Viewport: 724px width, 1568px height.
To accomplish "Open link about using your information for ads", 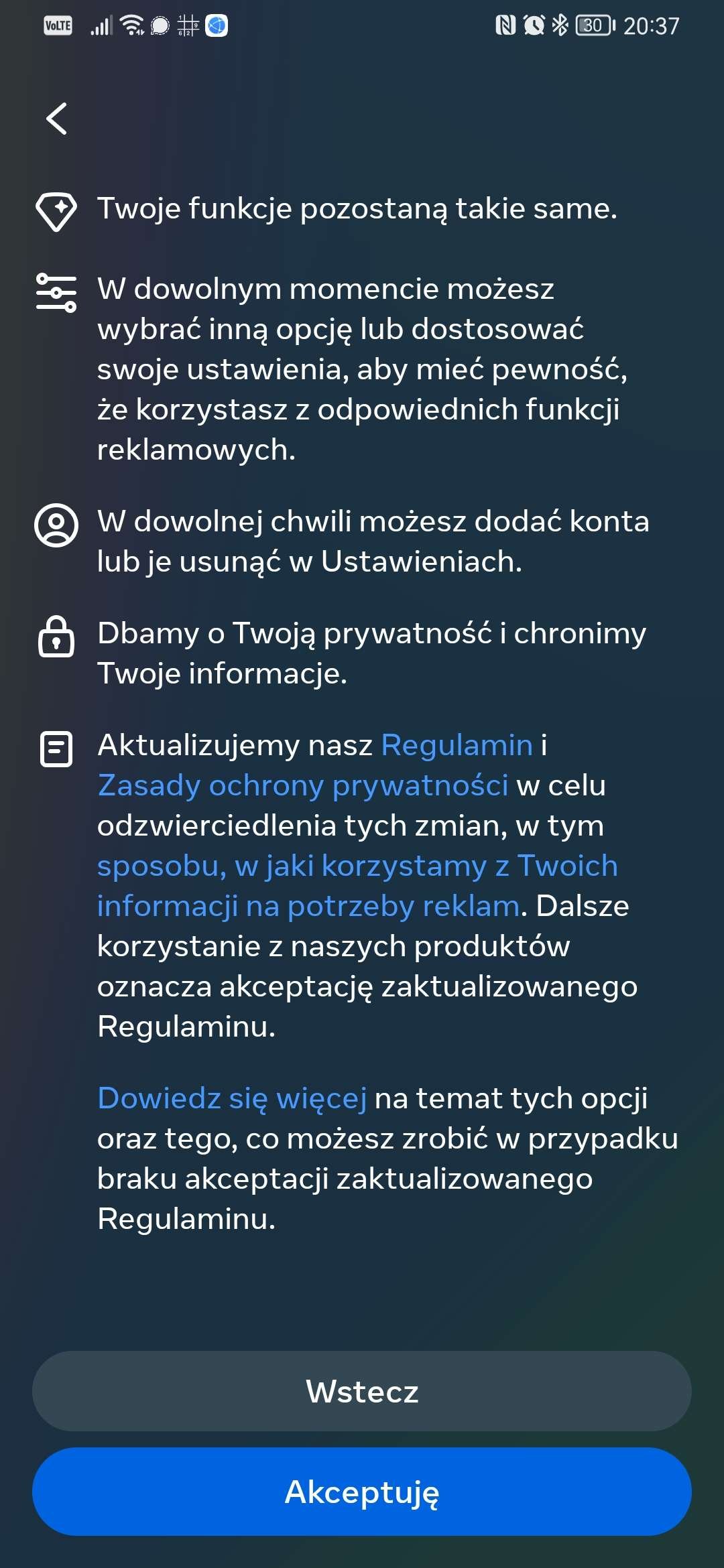I will click(x=357, y=886).
